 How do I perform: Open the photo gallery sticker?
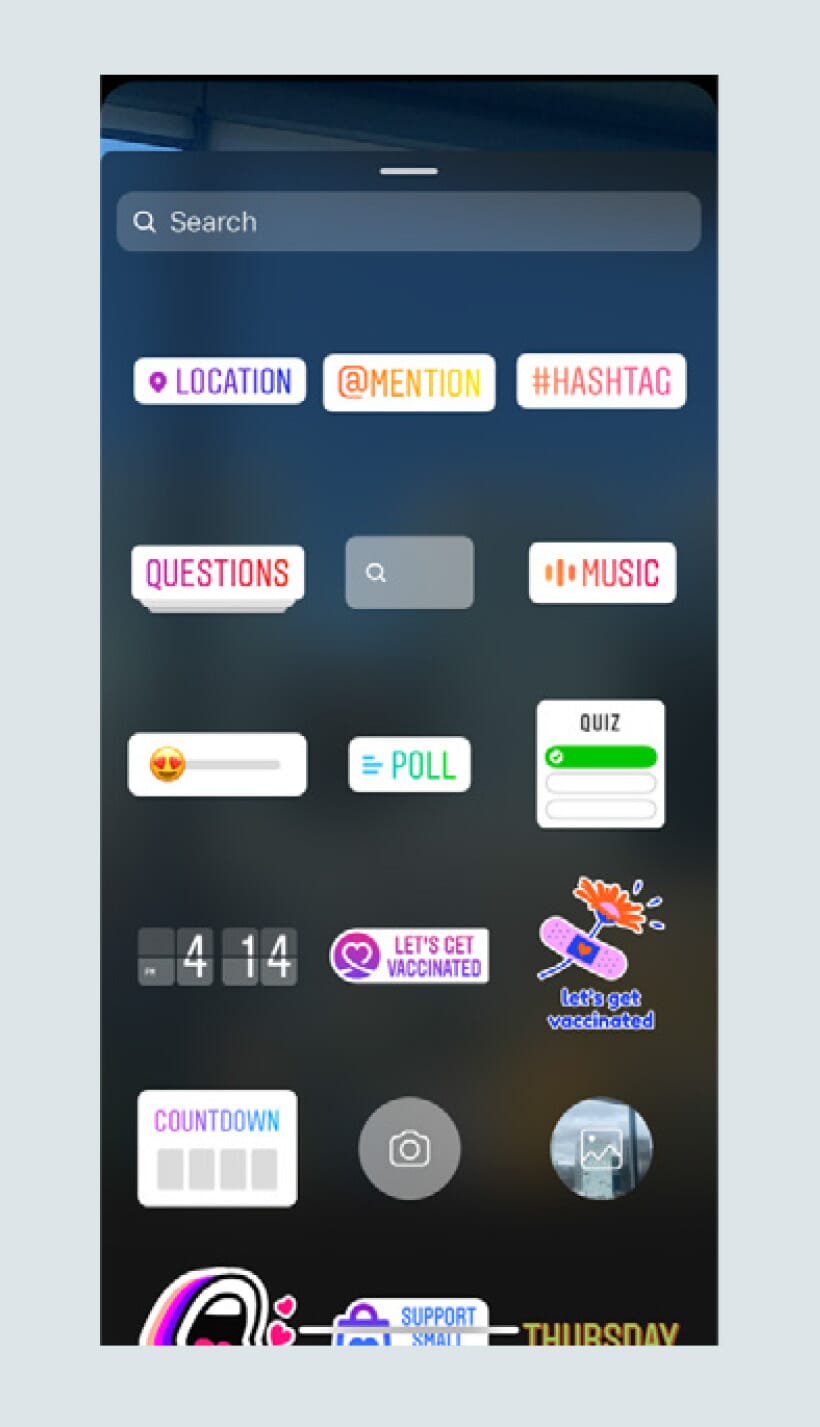[601, 1149]
